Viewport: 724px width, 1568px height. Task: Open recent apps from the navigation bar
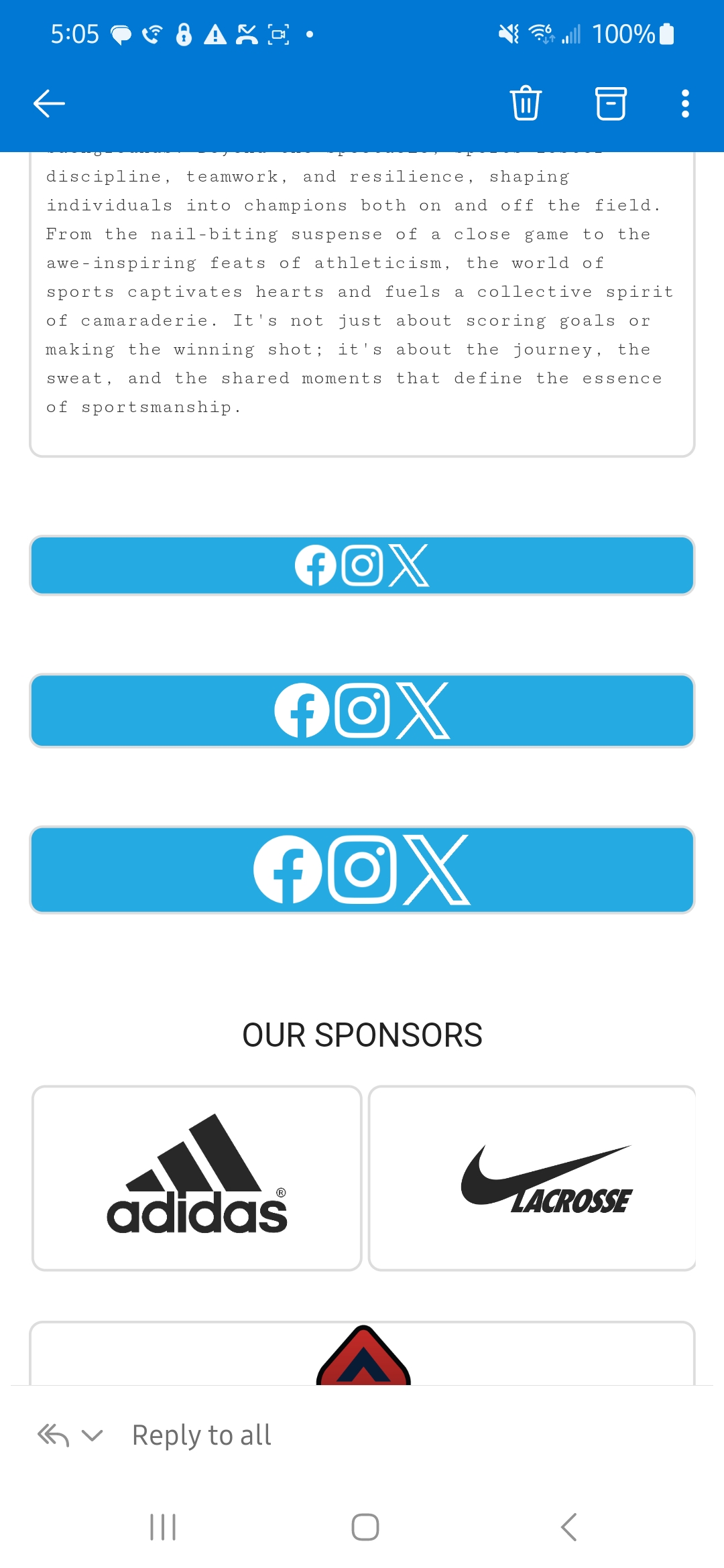(x=163, y=1527)
